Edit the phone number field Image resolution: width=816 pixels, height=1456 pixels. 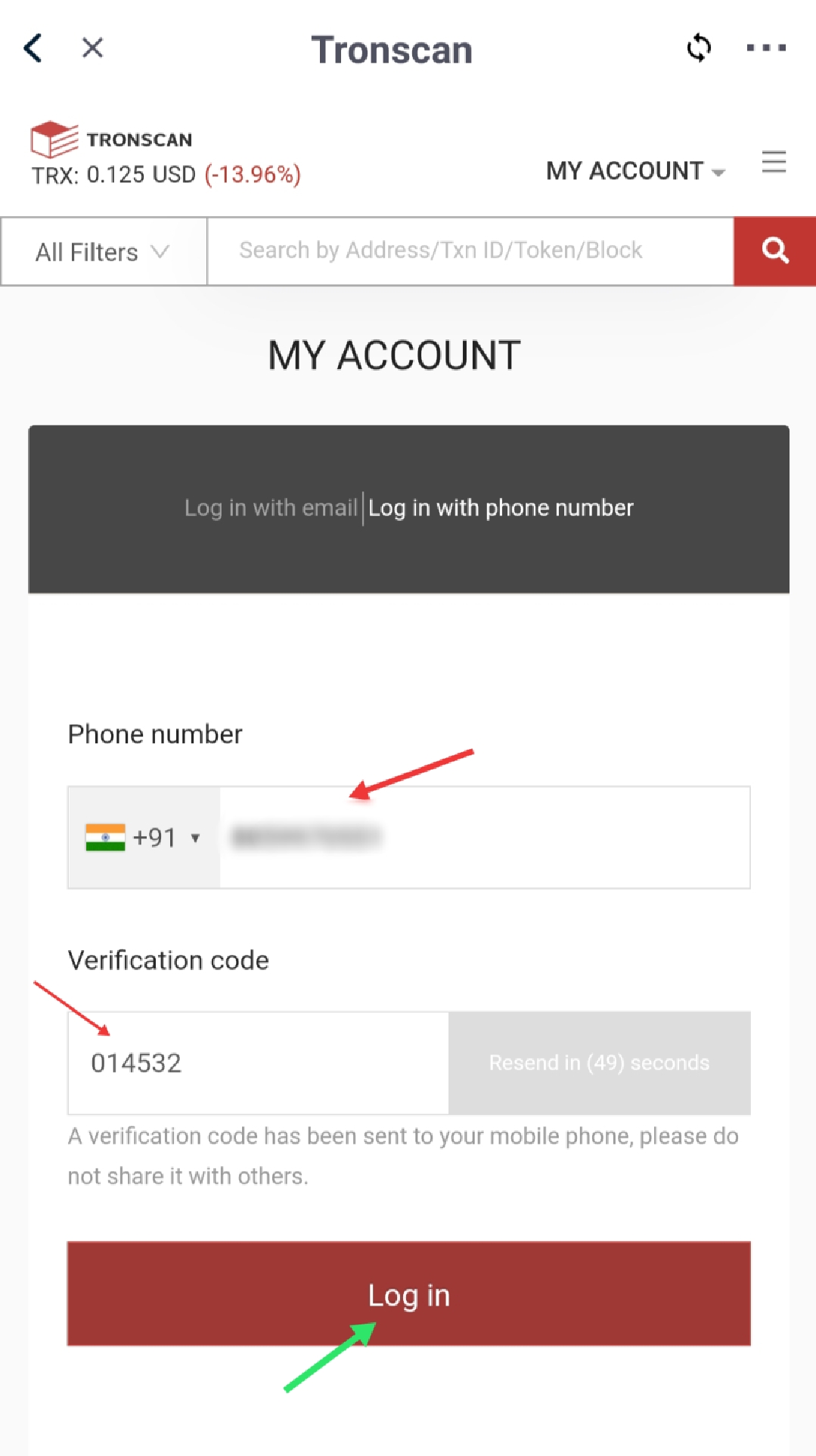[484, 838]
